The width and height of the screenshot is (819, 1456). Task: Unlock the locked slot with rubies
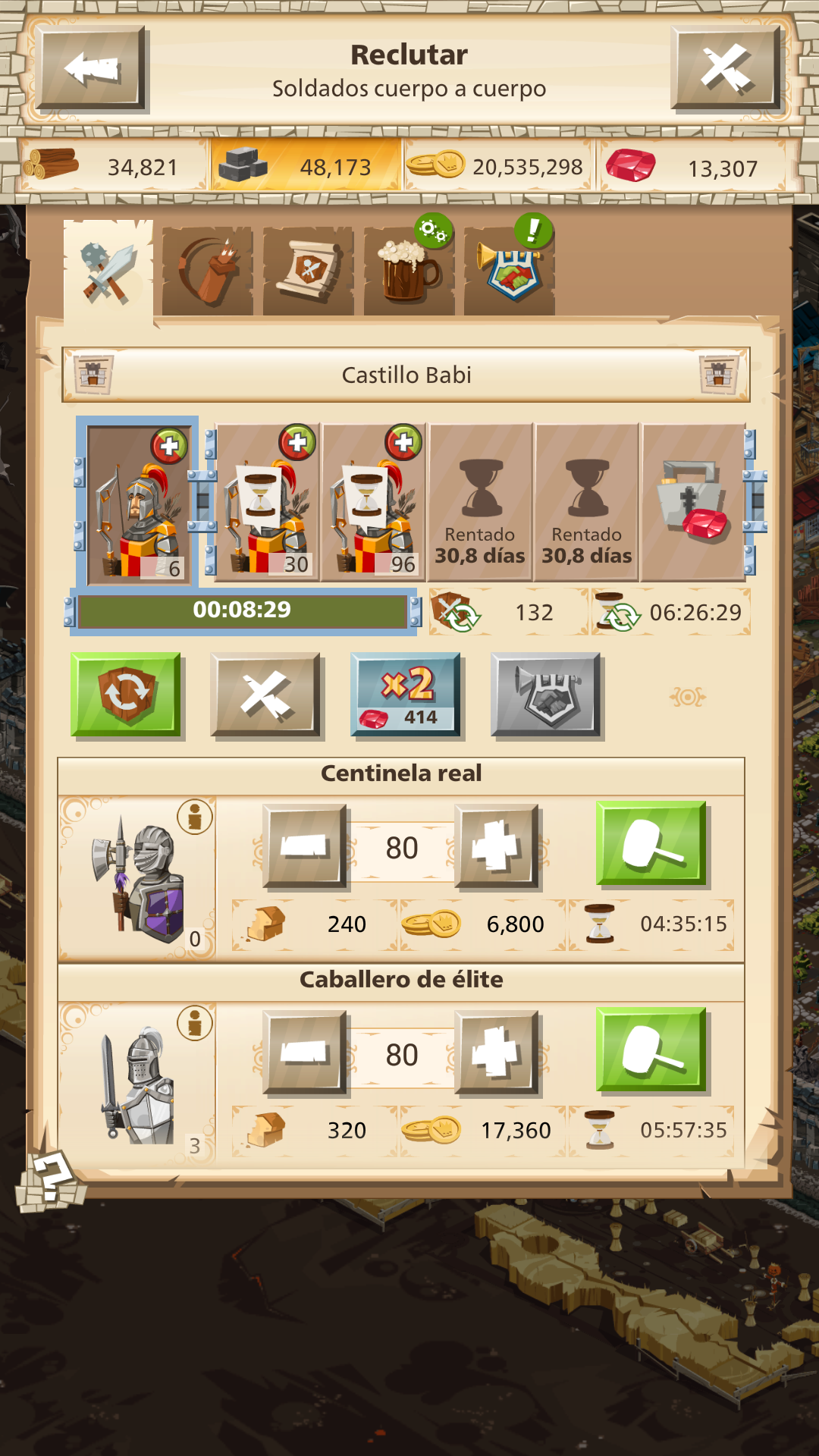pyautogui.click(x=692, y=504)
